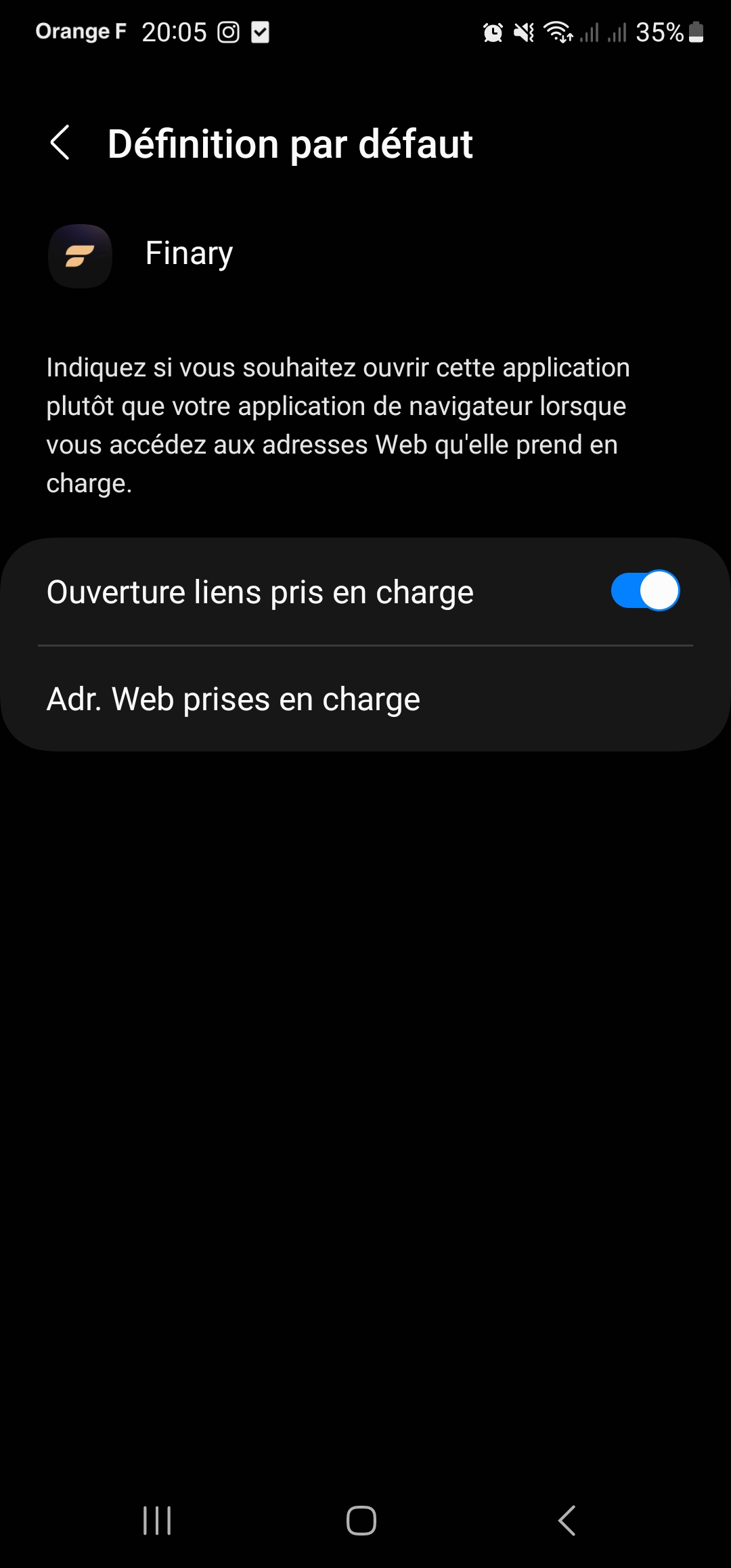Go to the home screen

coord(361,1521)
